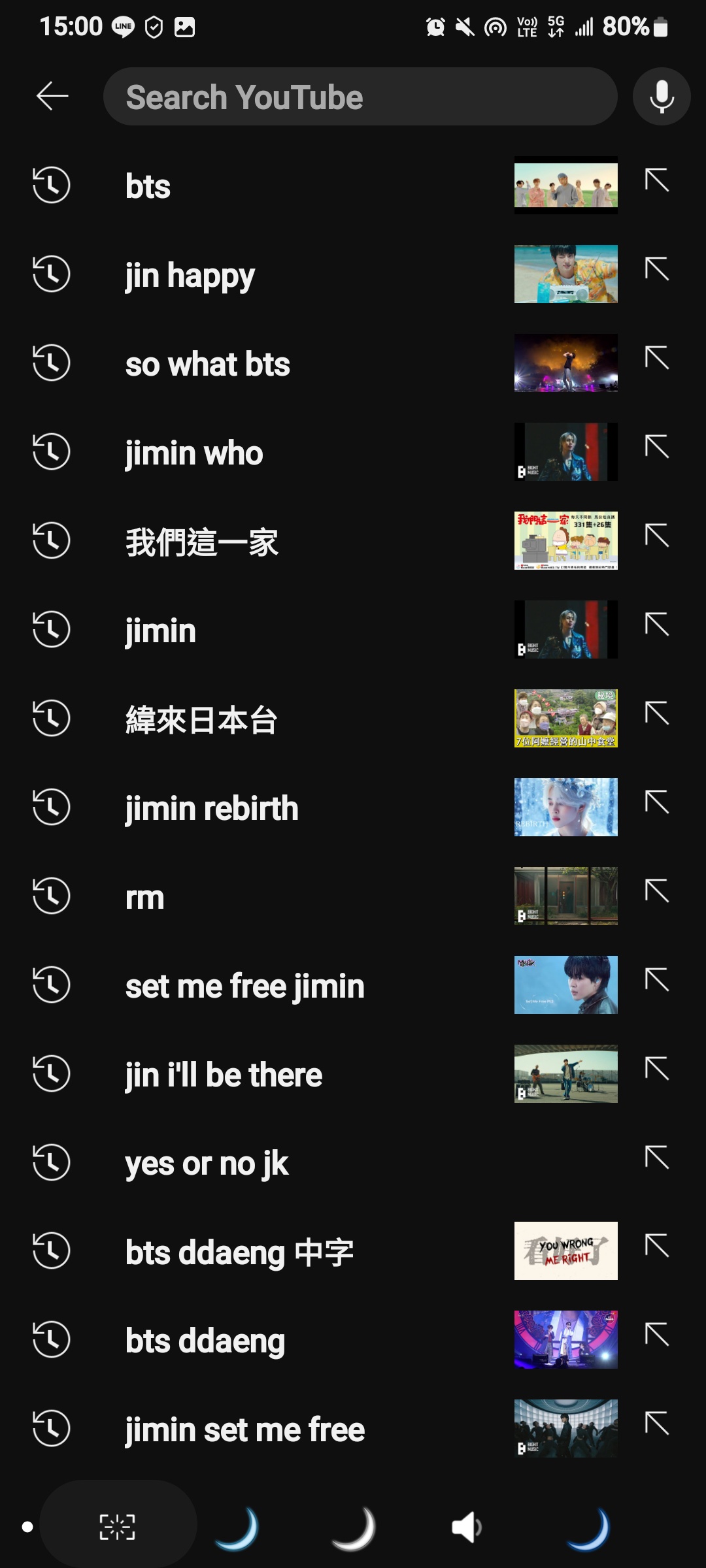The height and width of the screenshot is (1568, 706).
Task: Insert "jimin who" into the search box via its arrow
Action: 656,448
